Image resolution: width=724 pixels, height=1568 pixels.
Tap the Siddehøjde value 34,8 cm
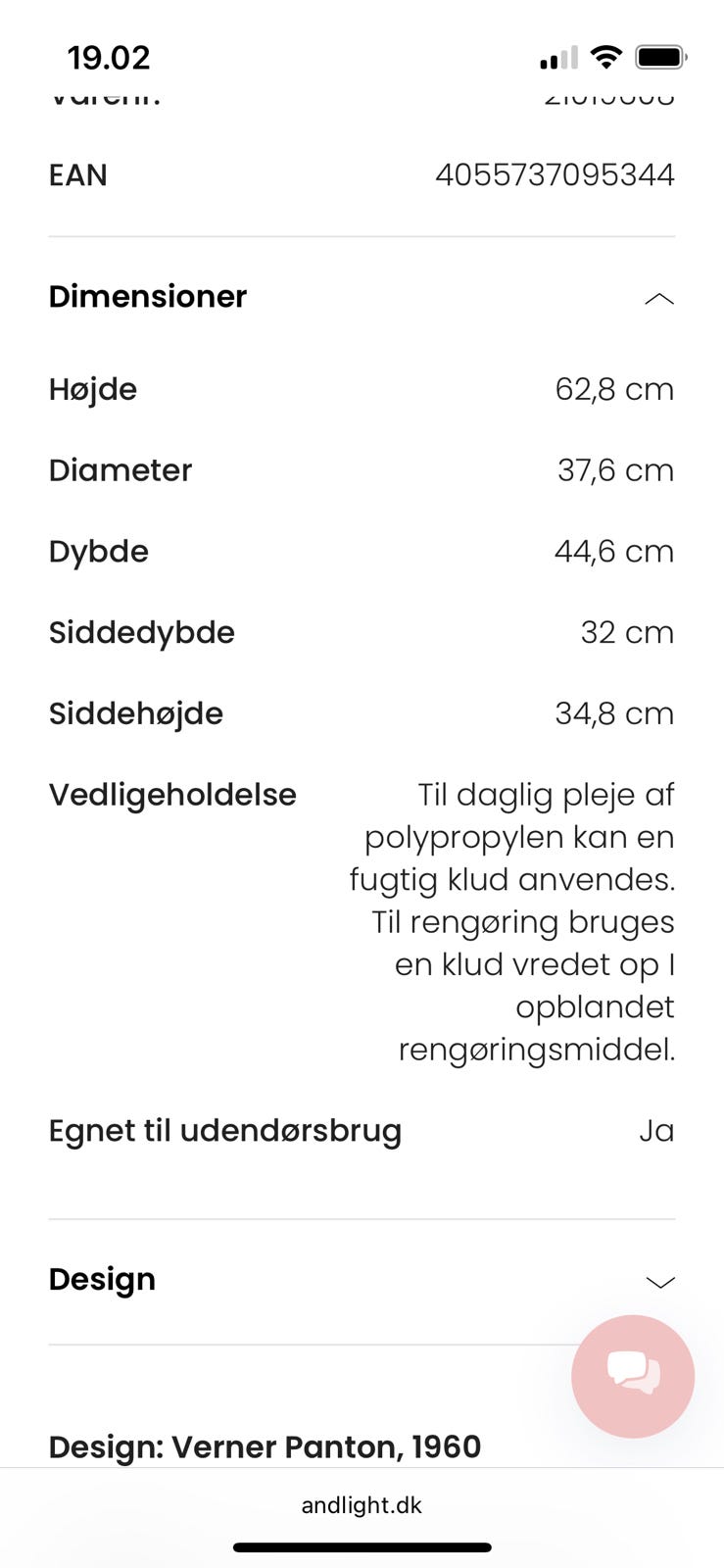612,713
